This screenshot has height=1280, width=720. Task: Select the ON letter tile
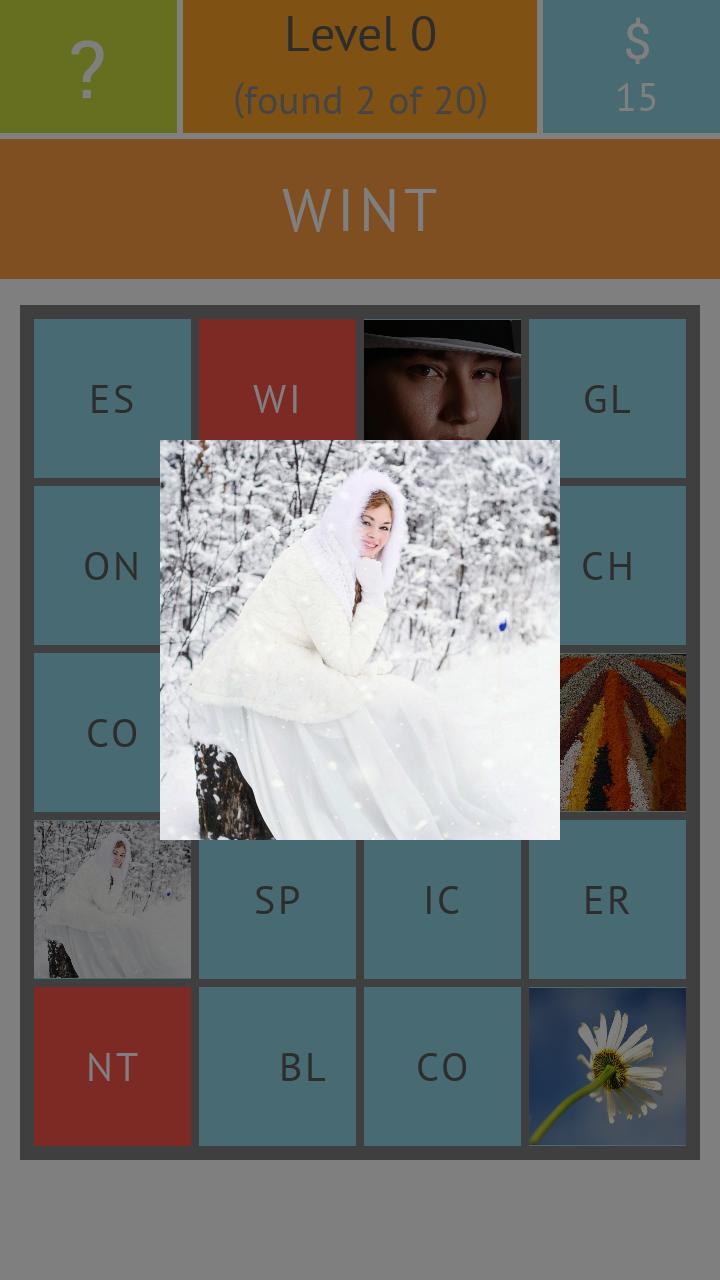coord(97,566)
